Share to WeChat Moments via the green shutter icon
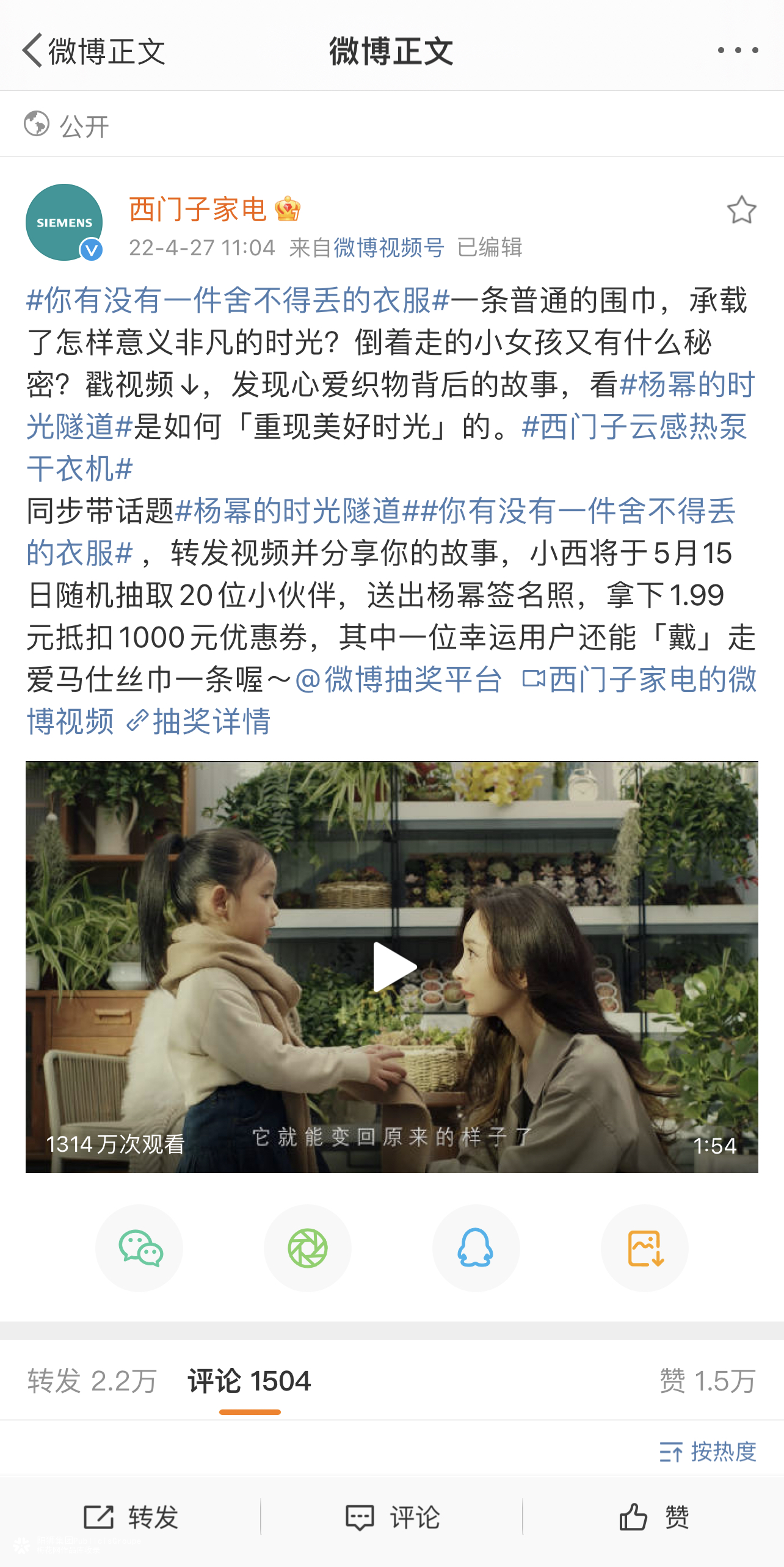 point(308,1248)
